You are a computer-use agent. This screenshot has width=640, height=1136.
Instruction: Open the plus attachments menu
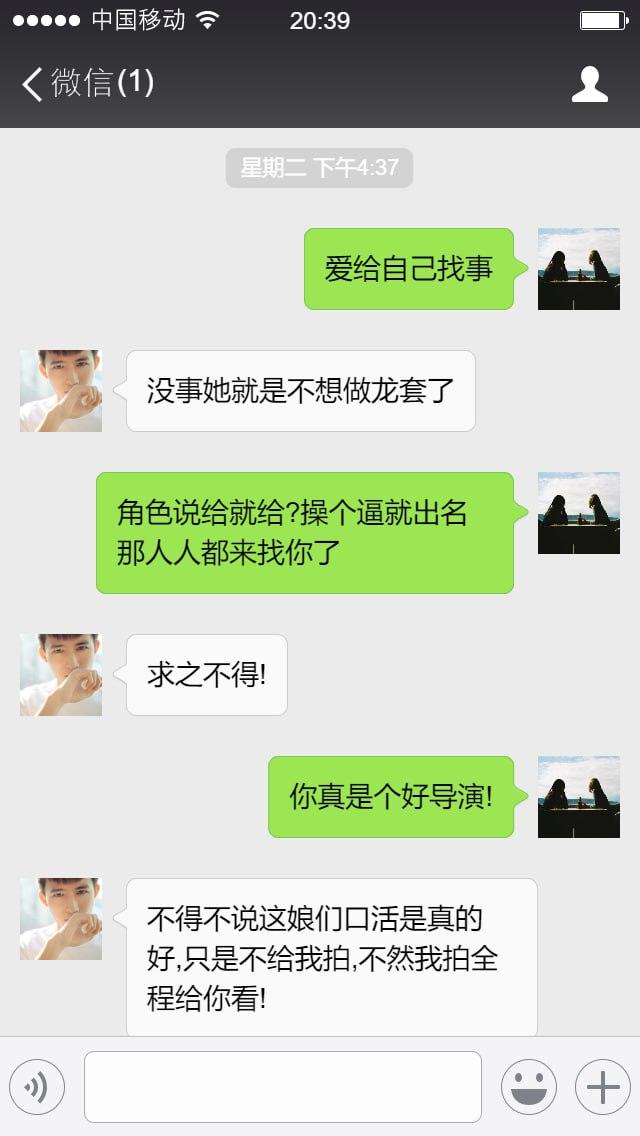(x=602, y=1087)
